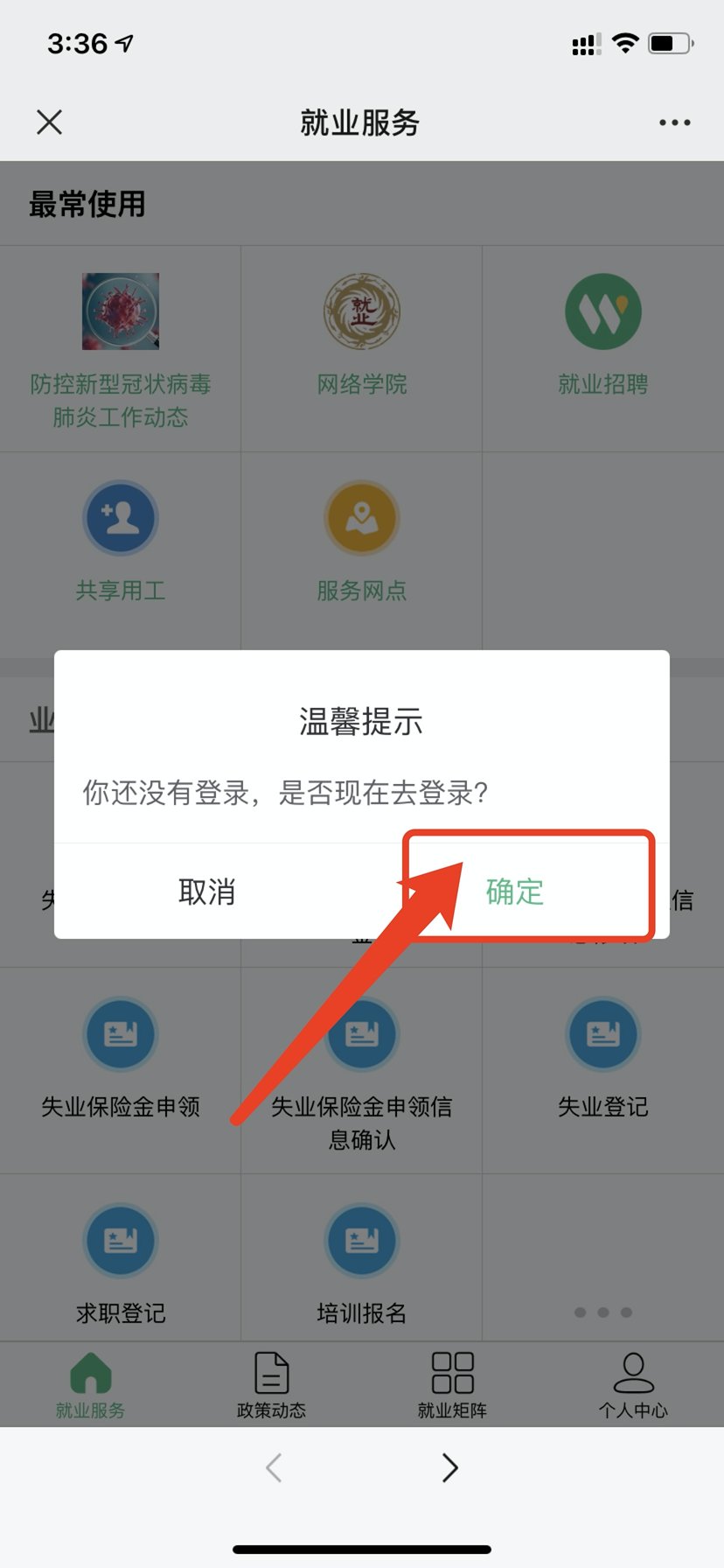
Task: Open 防控新型冠状病毒肺炎工作动态
Action: coord(121,348)
